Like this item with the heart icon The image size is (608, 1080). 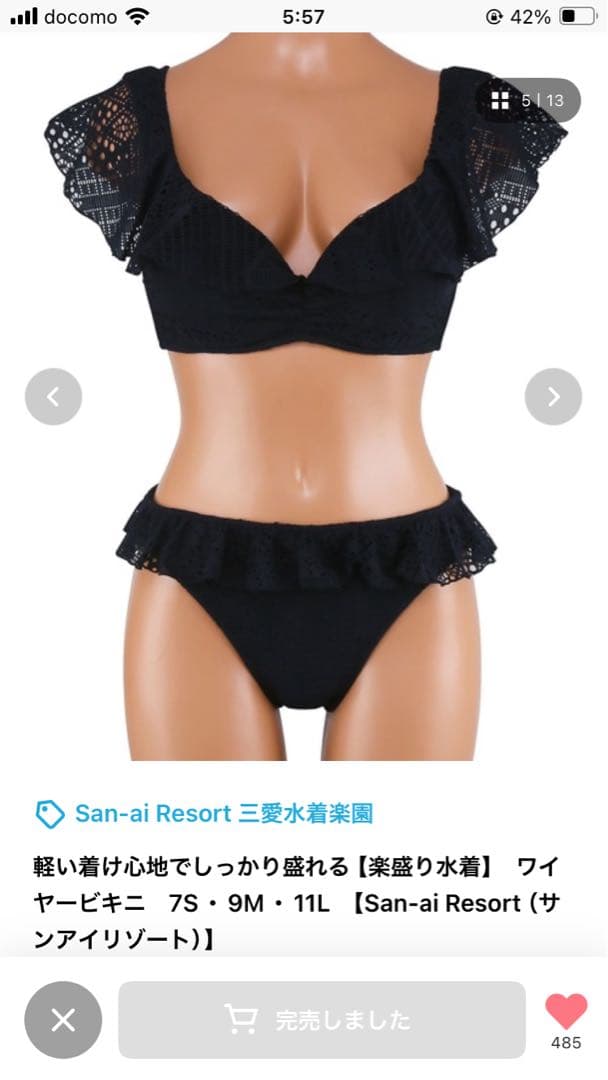click(566, 1012)
